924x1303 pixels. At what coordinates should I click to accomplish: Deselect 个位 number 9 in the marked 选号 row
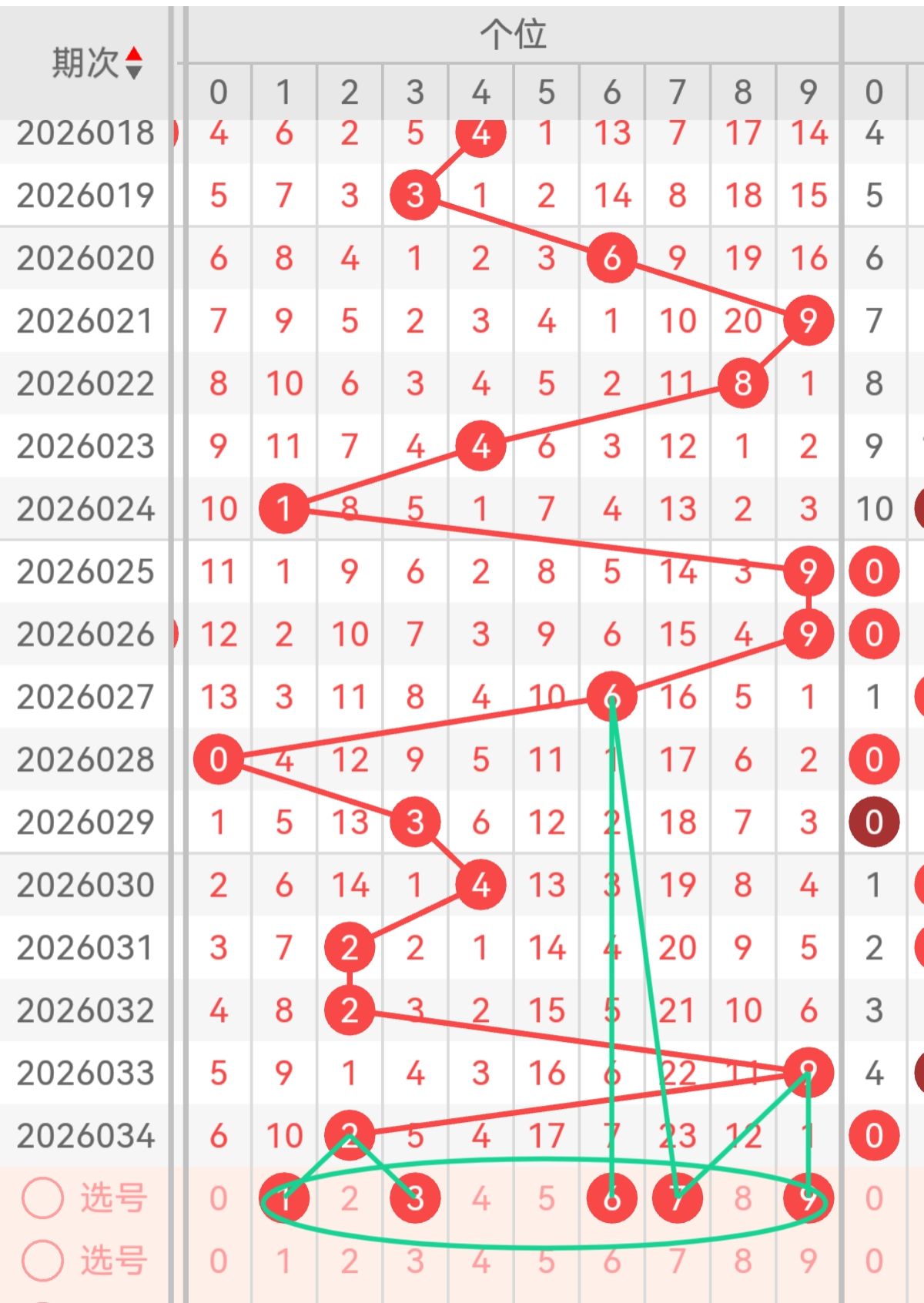pyautogui.click(x=808, y=1199)
